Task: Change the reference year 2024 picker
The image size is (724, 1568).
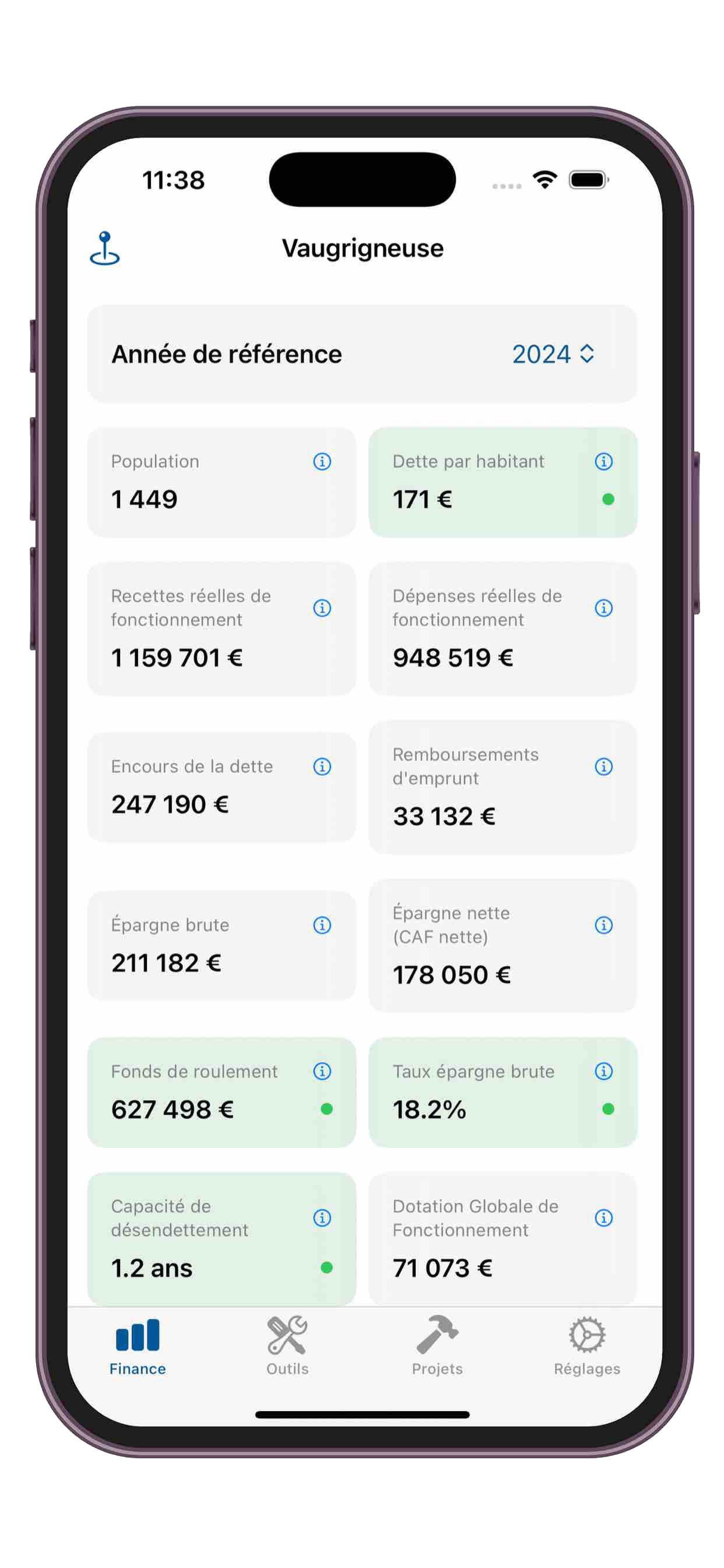Action: pos(553,353)
